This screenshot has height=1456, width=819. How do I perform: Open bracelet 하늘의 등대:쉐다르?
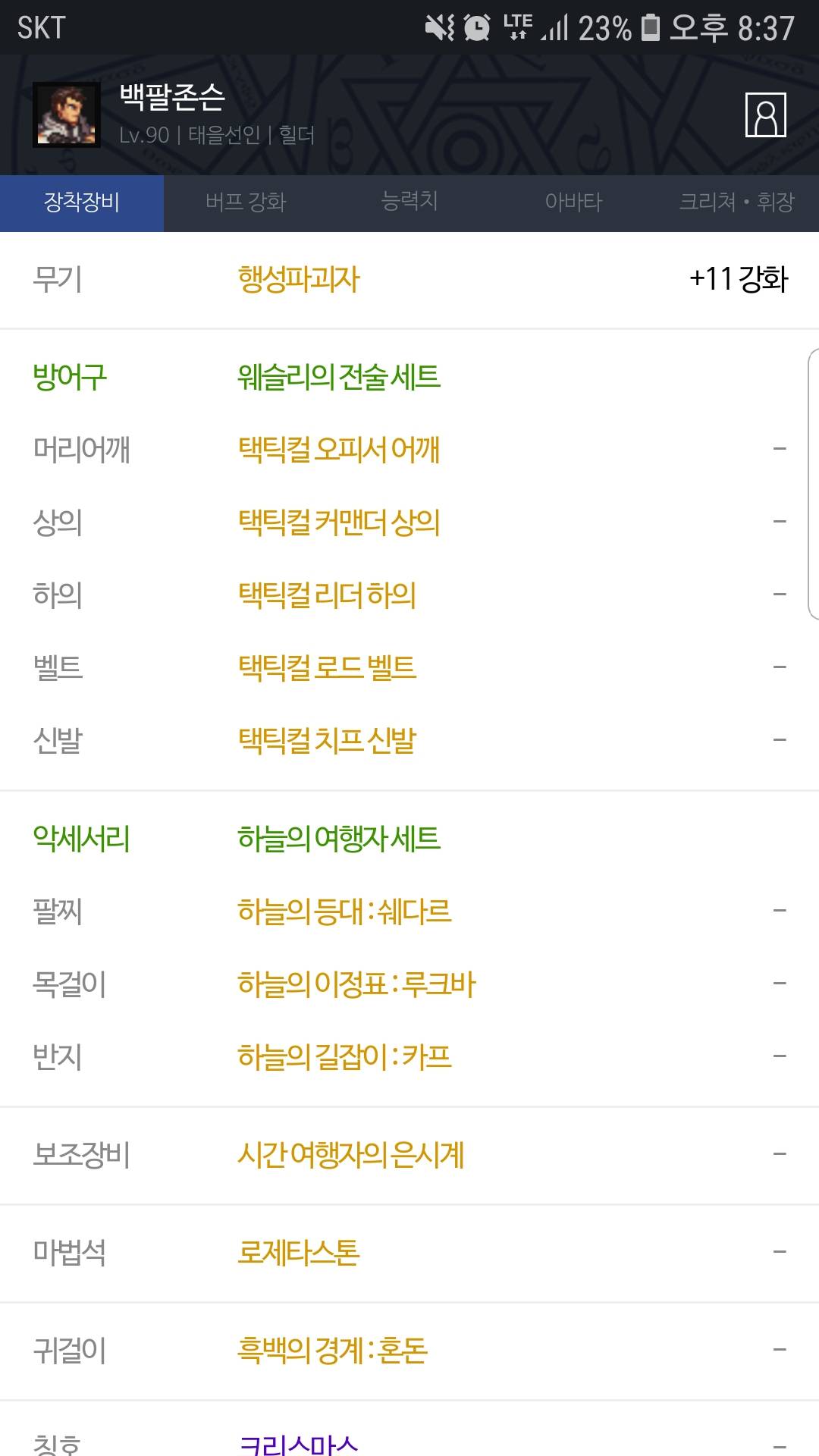tap(344, 911)
